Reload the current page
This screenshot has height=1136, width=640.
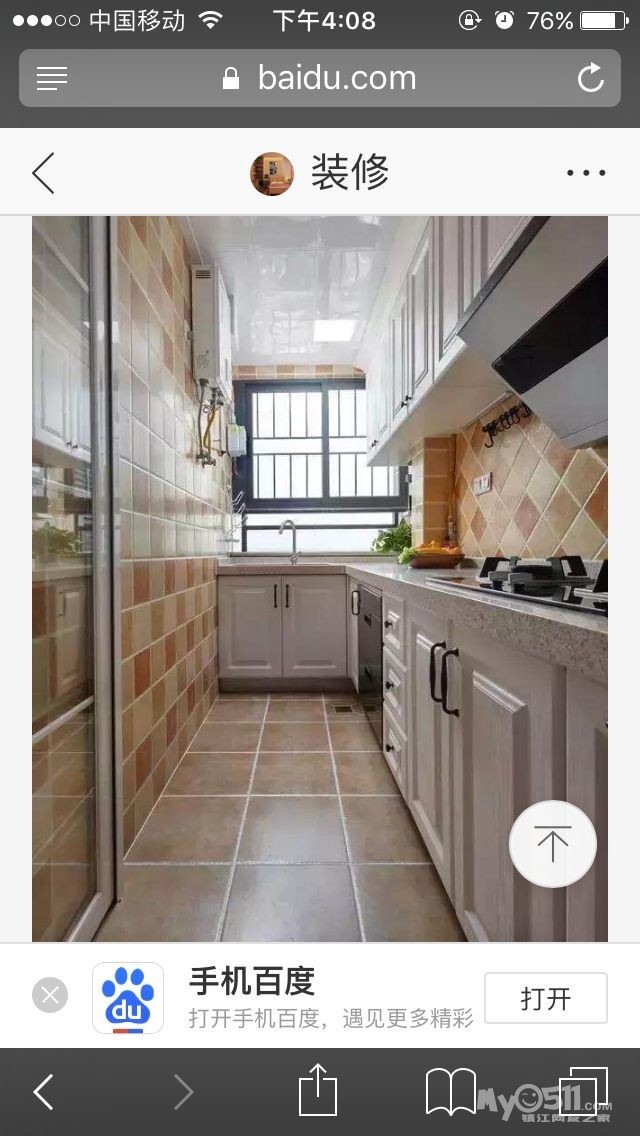[x=591, y=78]
